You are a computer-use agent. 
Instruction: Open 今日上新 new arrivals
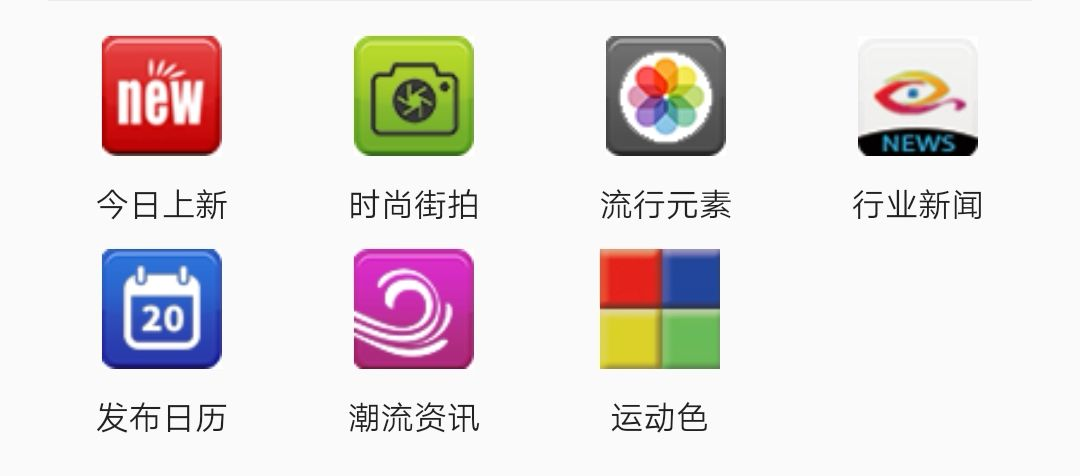pyautogui.click(x=161, y=97)
